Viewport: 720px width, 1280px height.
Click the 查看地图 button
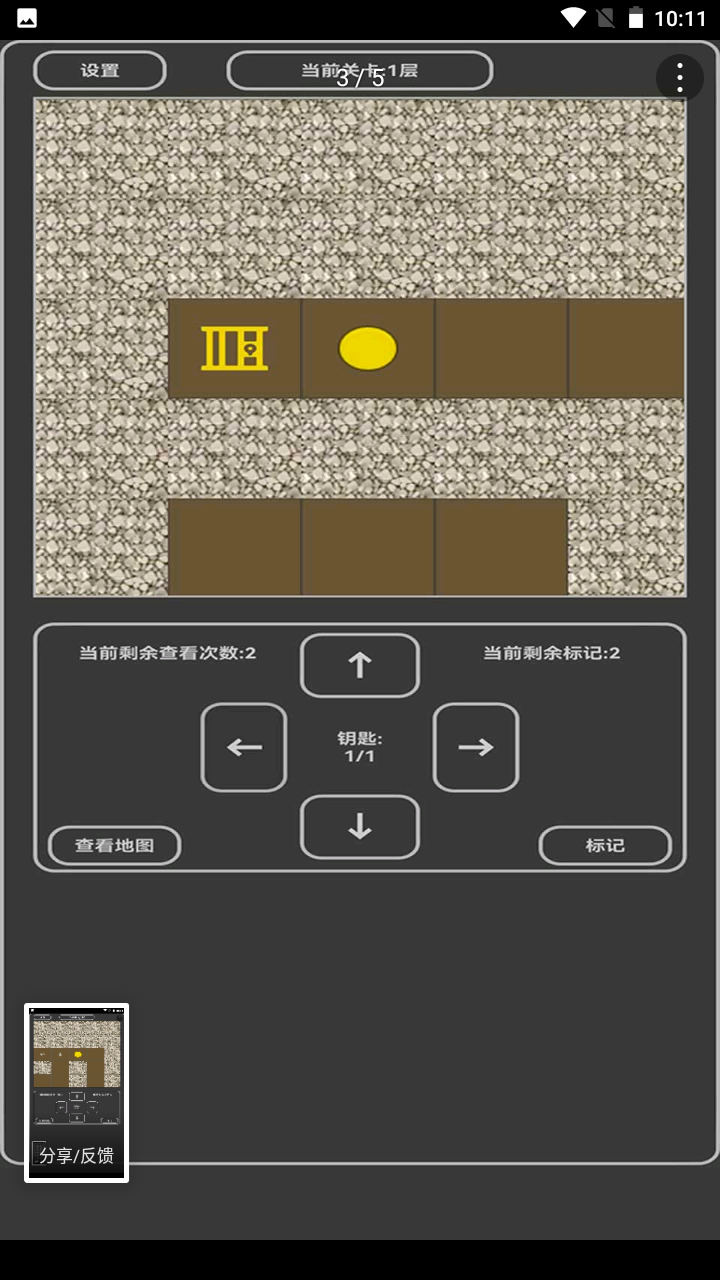point(114,845)
